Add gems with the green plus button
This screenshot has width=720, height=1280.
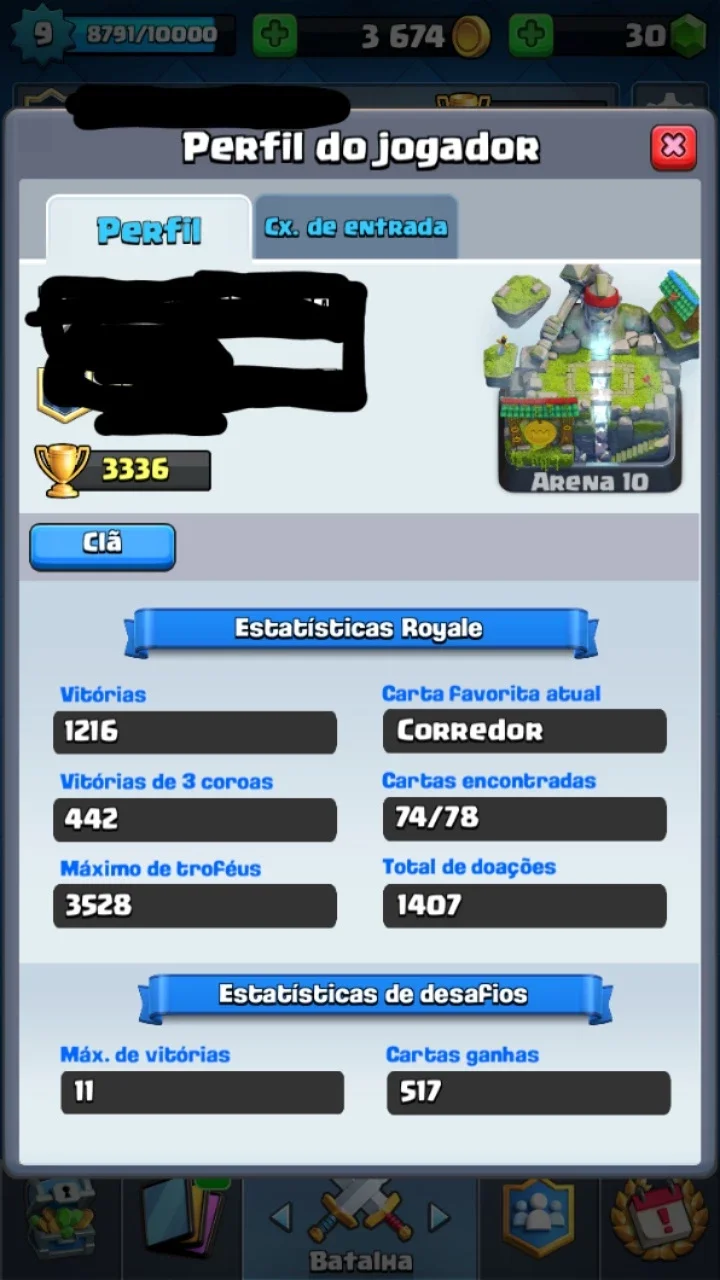[531, 36]
